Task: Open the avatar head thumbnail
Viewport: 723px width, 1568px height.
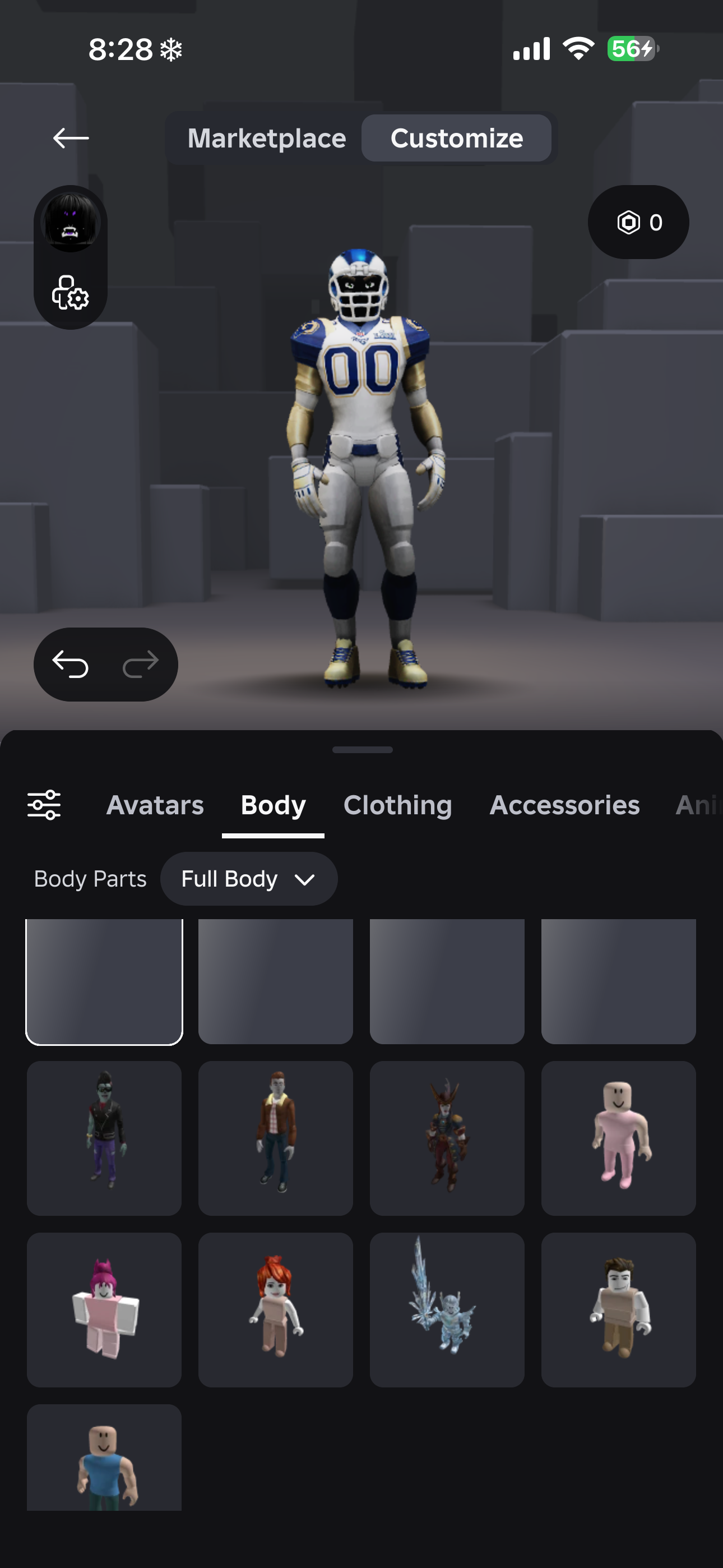Action: tap(71, 222)
